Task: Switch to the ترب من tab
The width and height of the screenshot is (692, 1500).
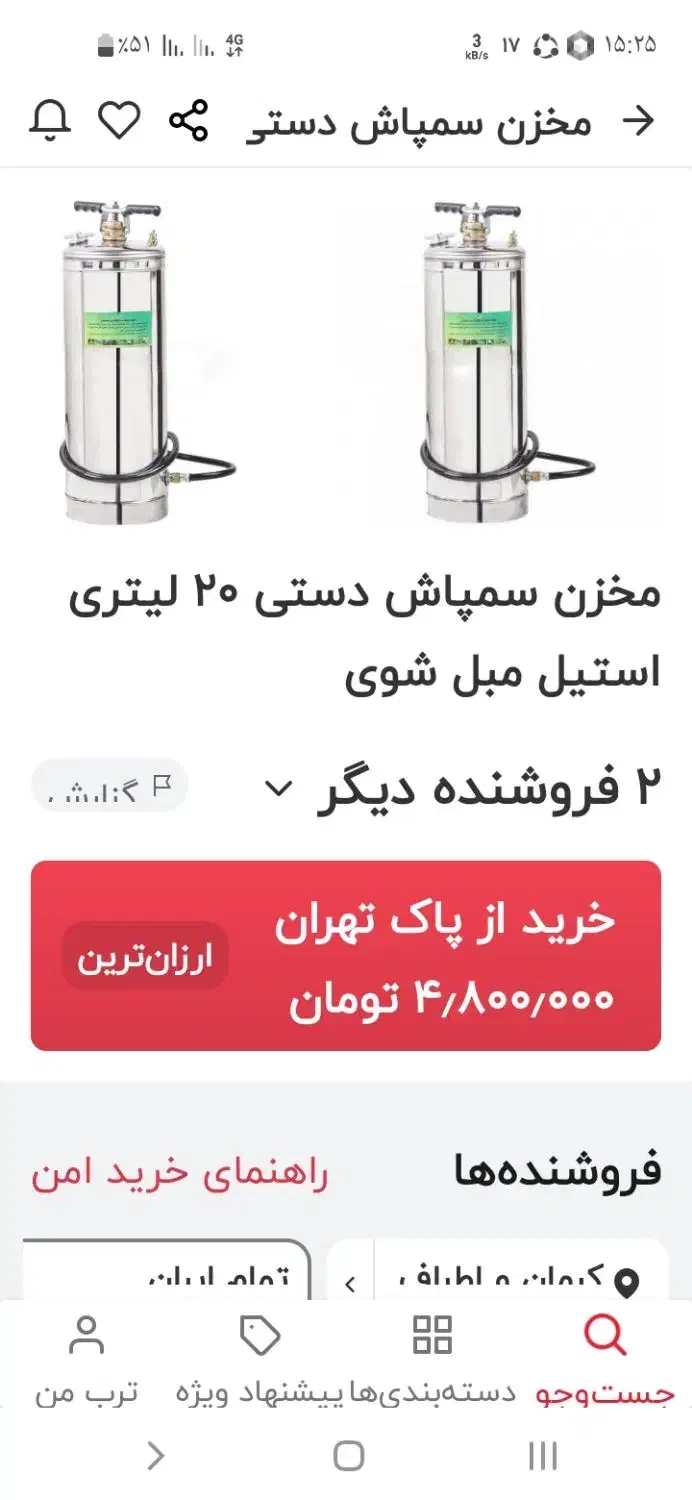Action: coord(86,1359)
